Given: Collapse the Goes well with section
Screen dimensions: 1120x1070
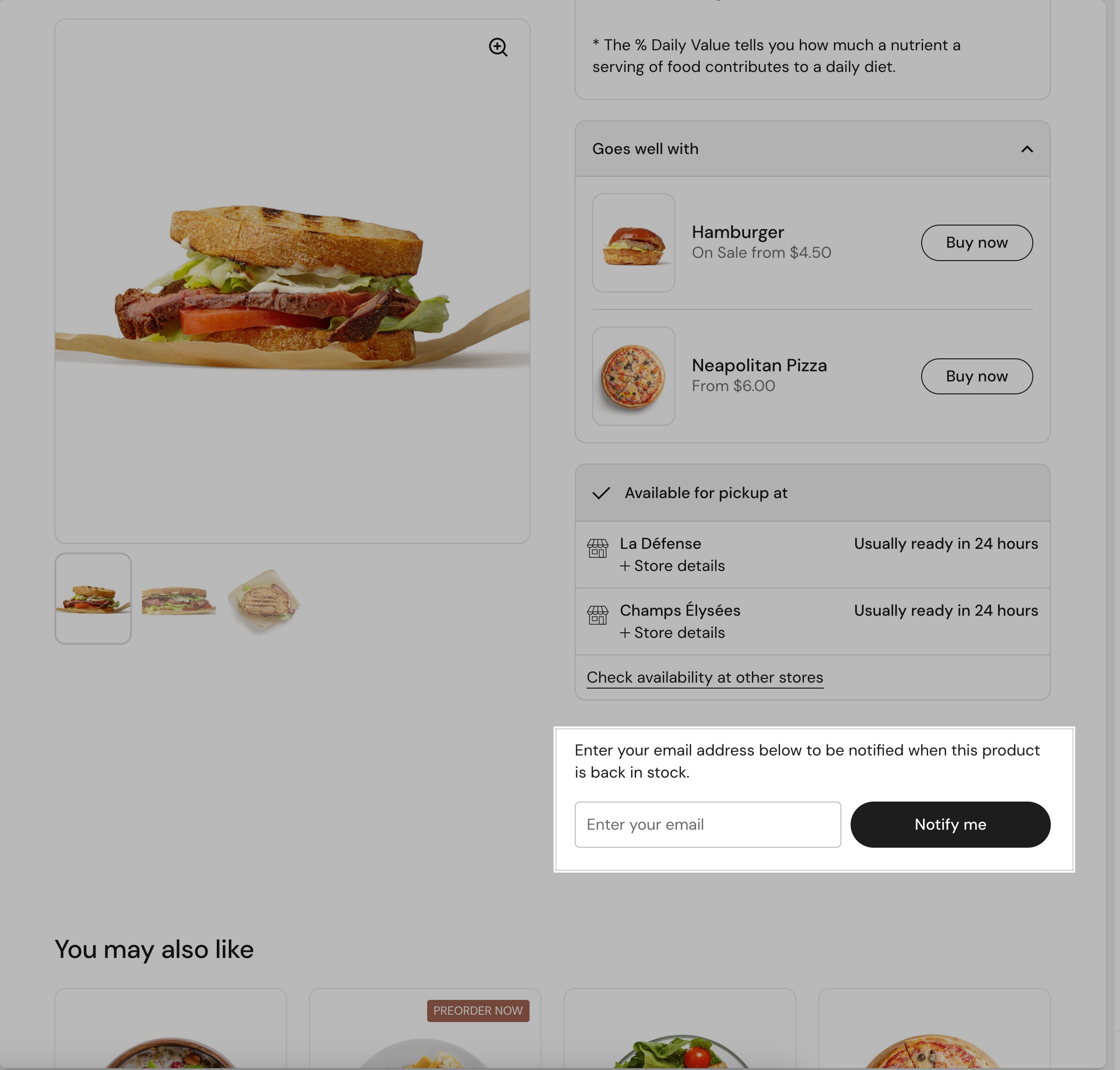Looking at the screenshot, I should coord(1026,149).
